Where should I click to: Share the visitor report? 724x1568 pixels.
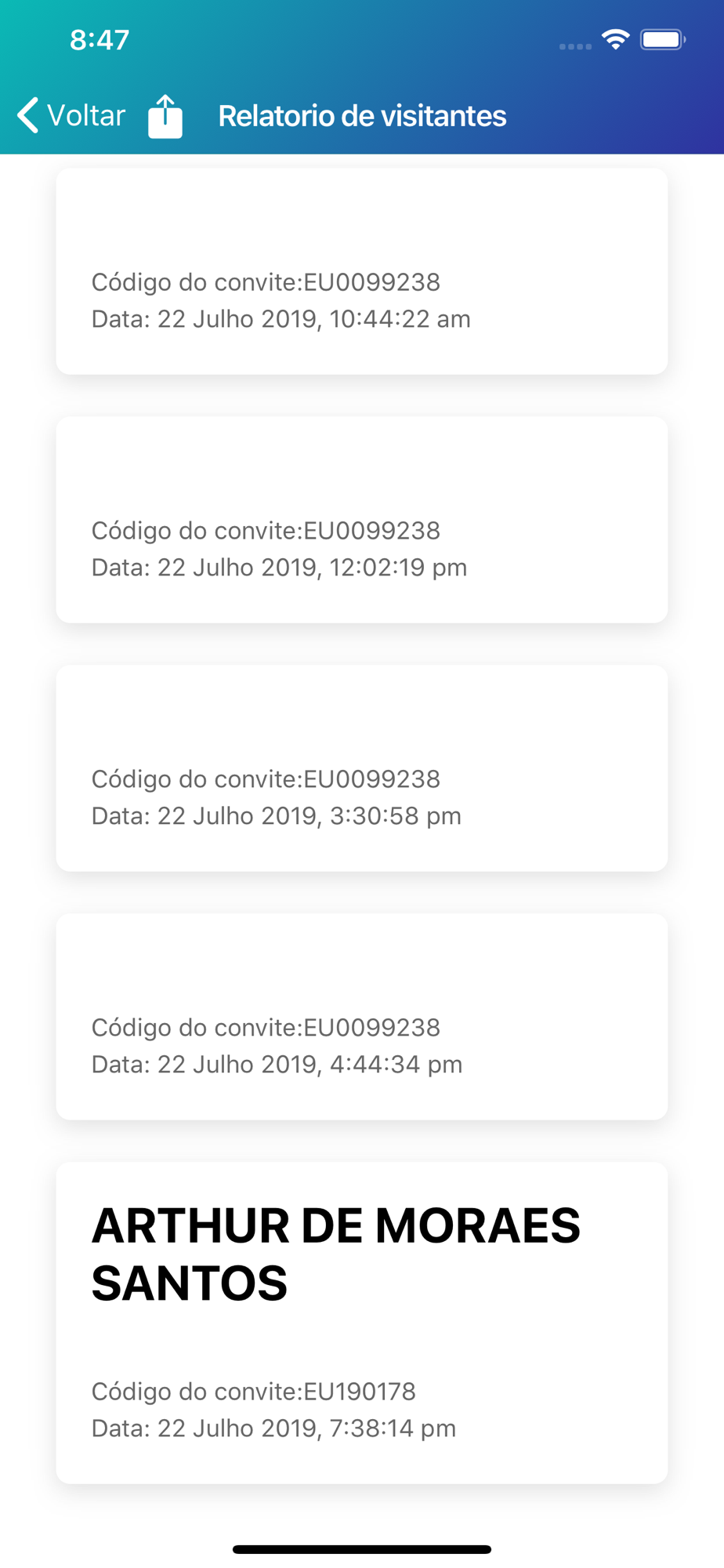coord(165,116)
